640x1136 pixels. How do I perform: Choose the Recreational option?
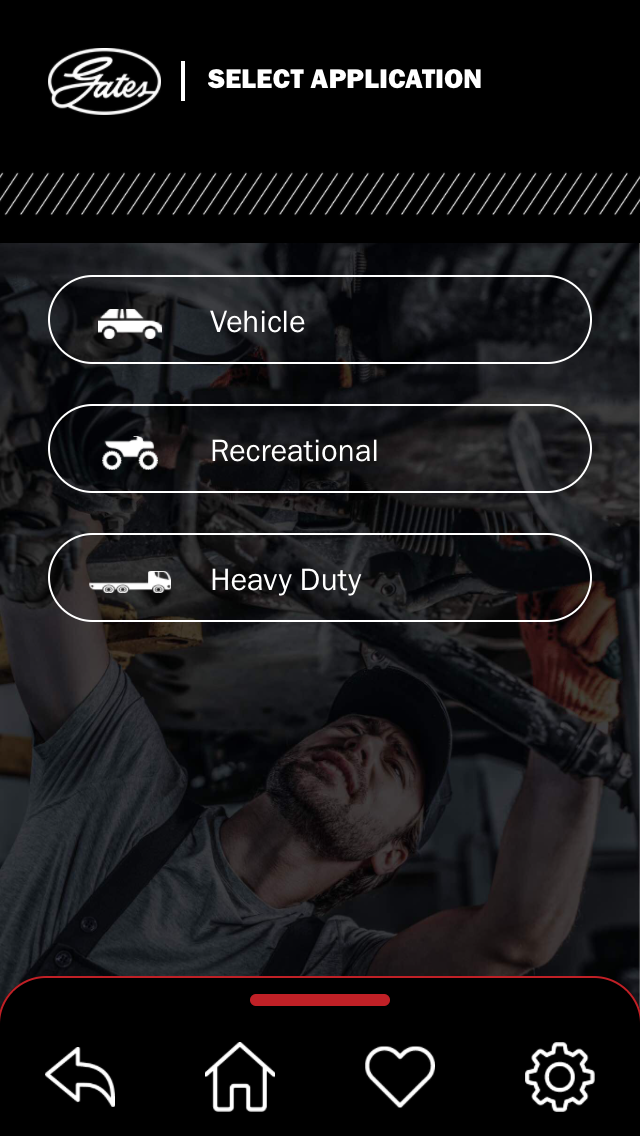tap(320, 448)
